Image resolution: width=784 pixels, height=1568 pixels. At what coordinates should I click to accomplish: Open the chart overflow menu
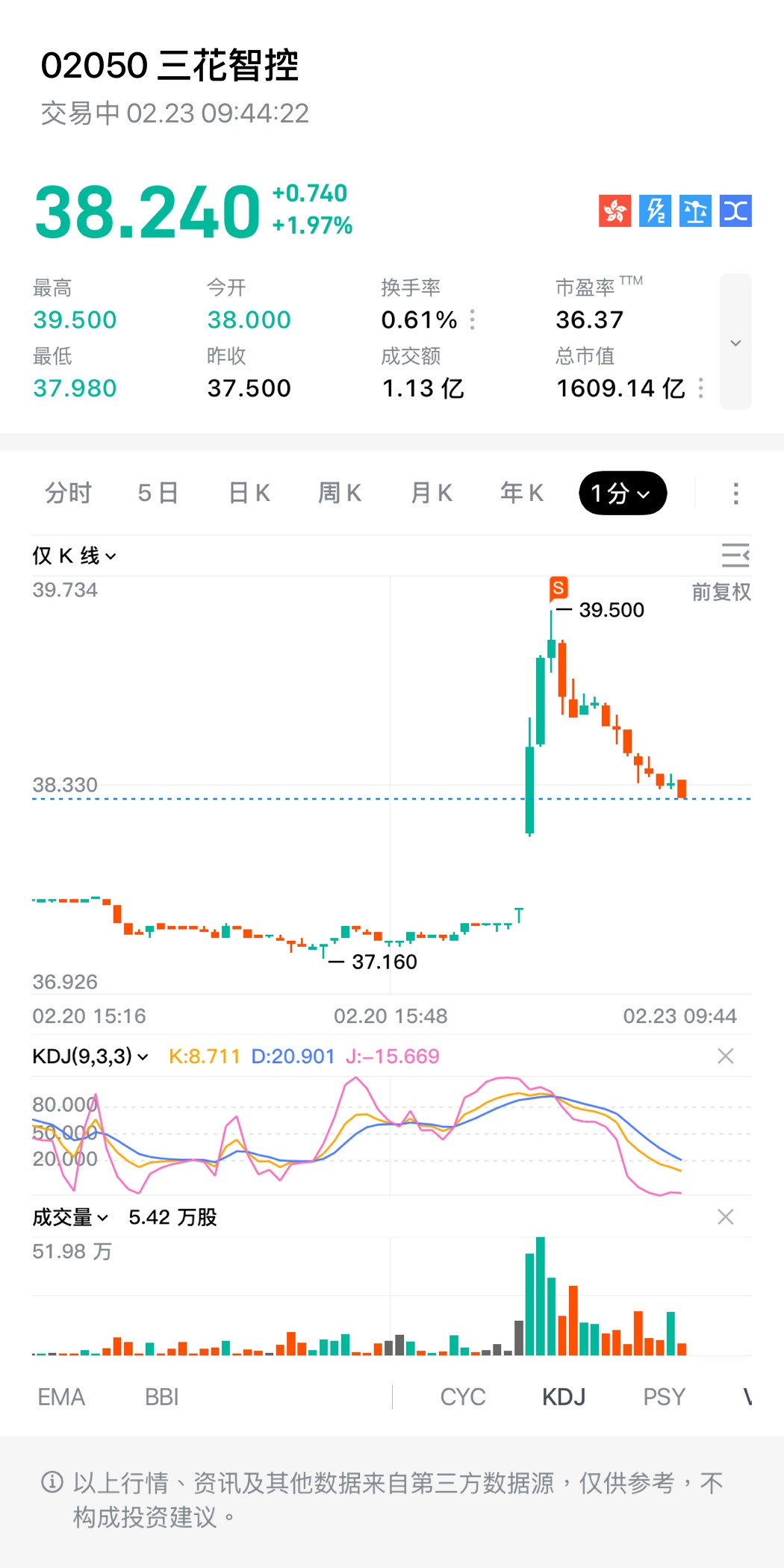click(735, 493)
